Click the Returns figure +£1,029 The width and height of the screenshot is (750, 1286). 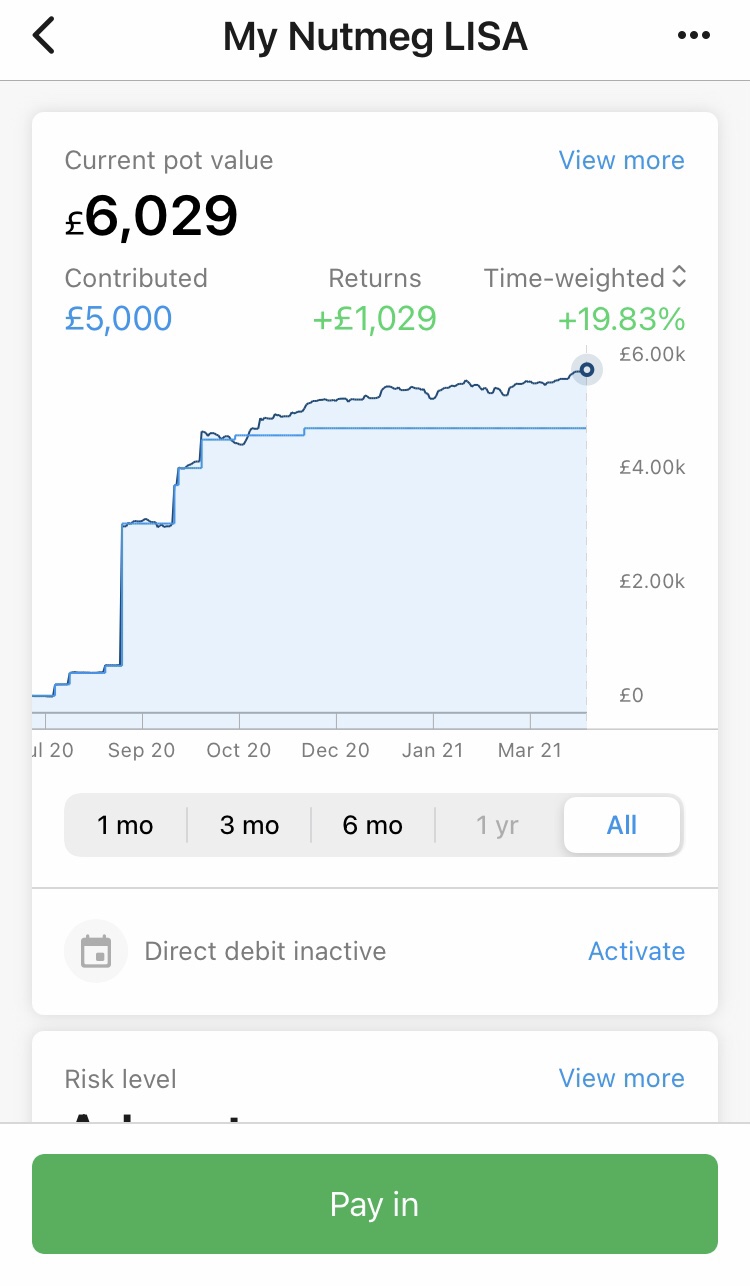pos(375,317)
